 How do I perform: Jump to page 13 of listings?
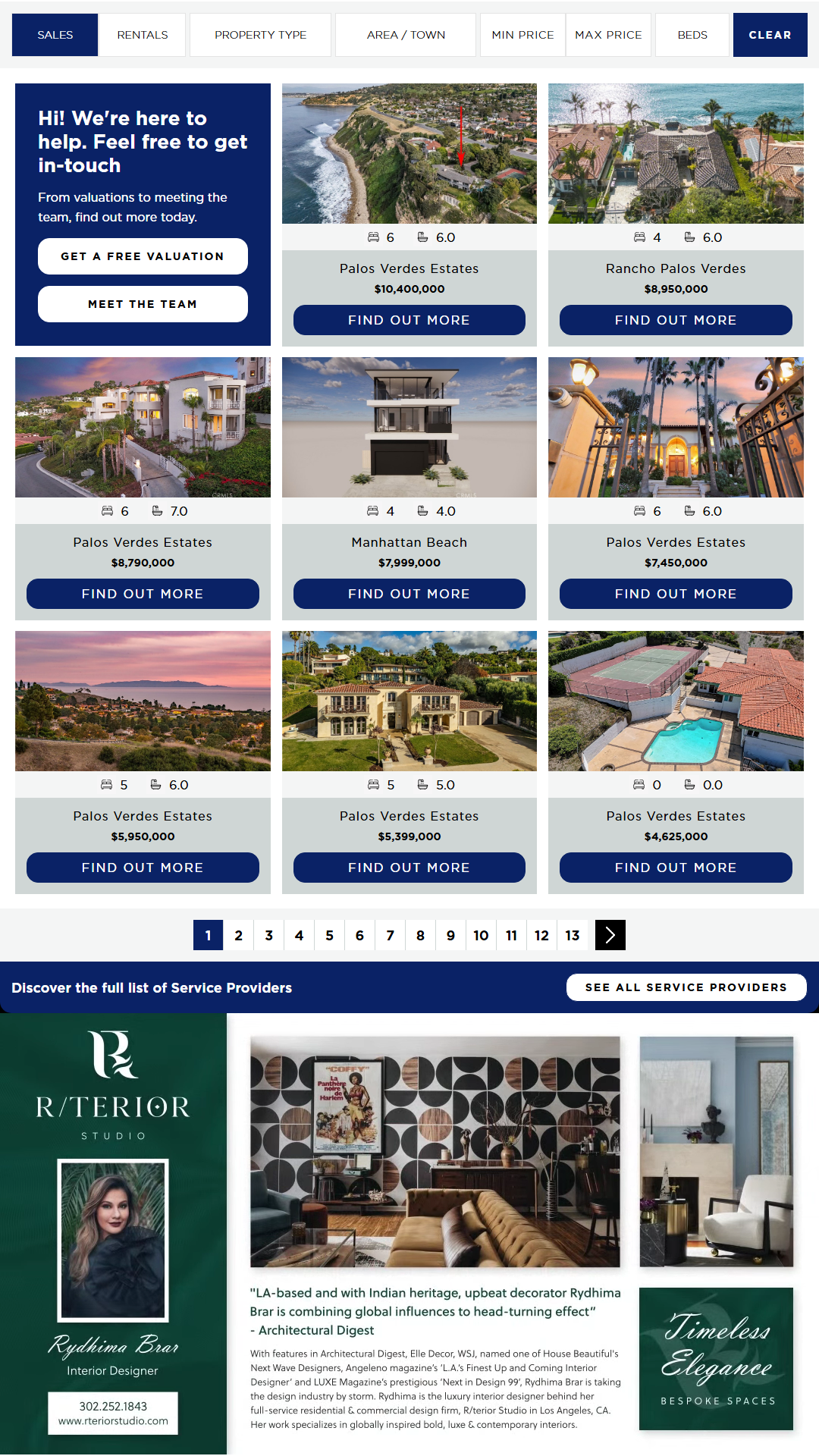pyautogui.click(x=572, y=935)
